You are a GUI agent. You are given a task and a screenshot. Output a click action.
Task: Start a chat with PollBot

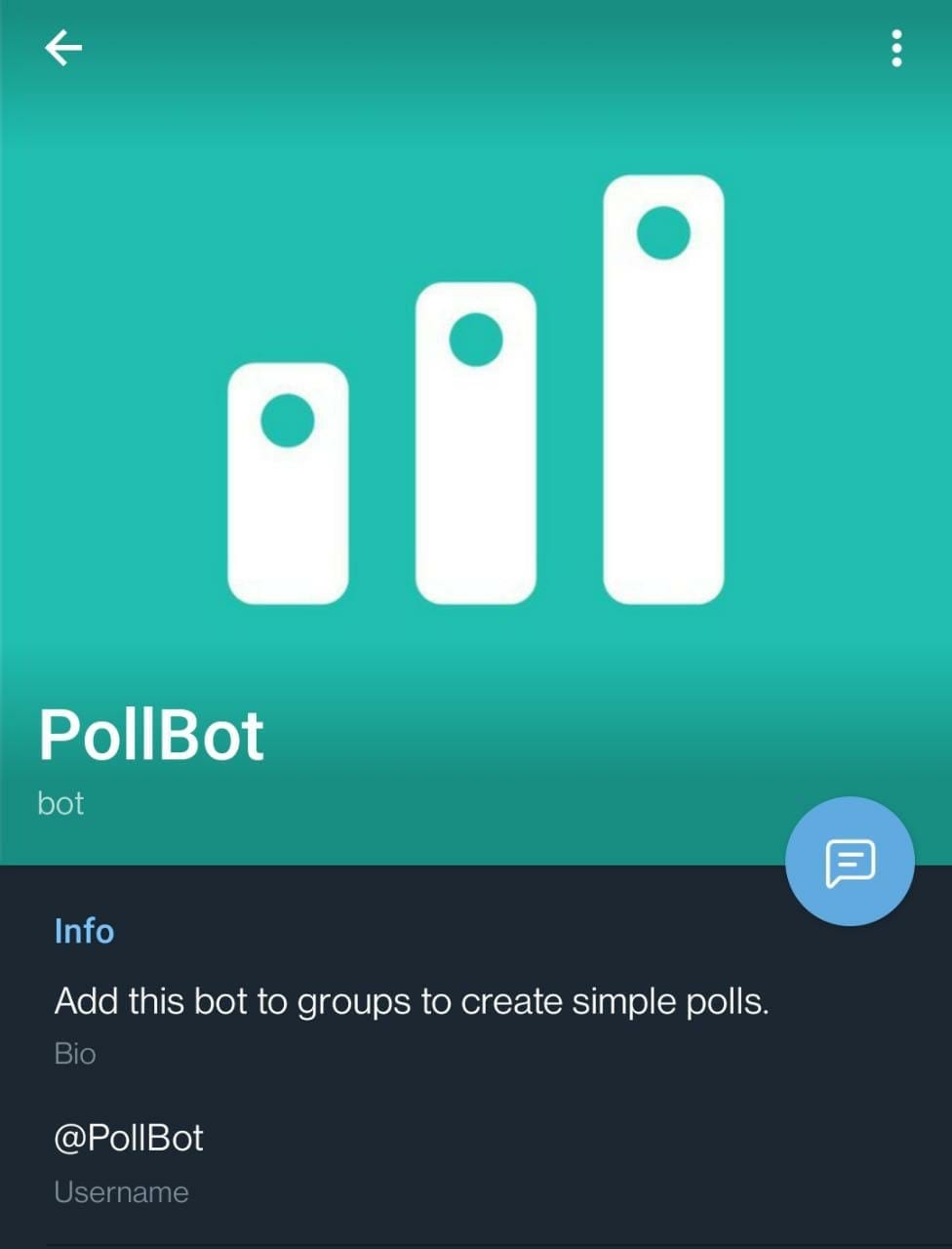click(x=849, y=862)
